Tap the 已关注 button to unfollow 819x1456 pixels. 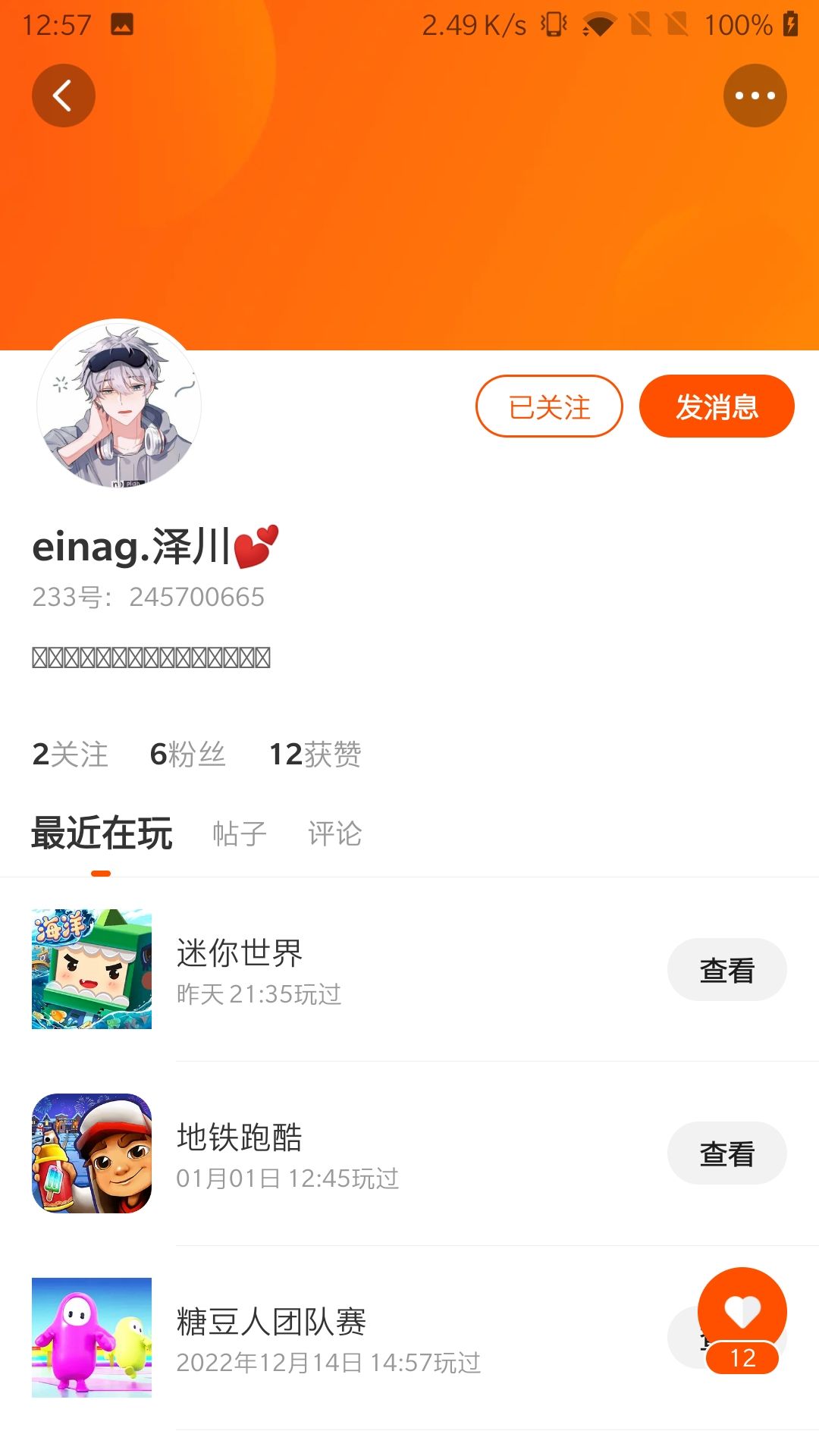point(549,406)
